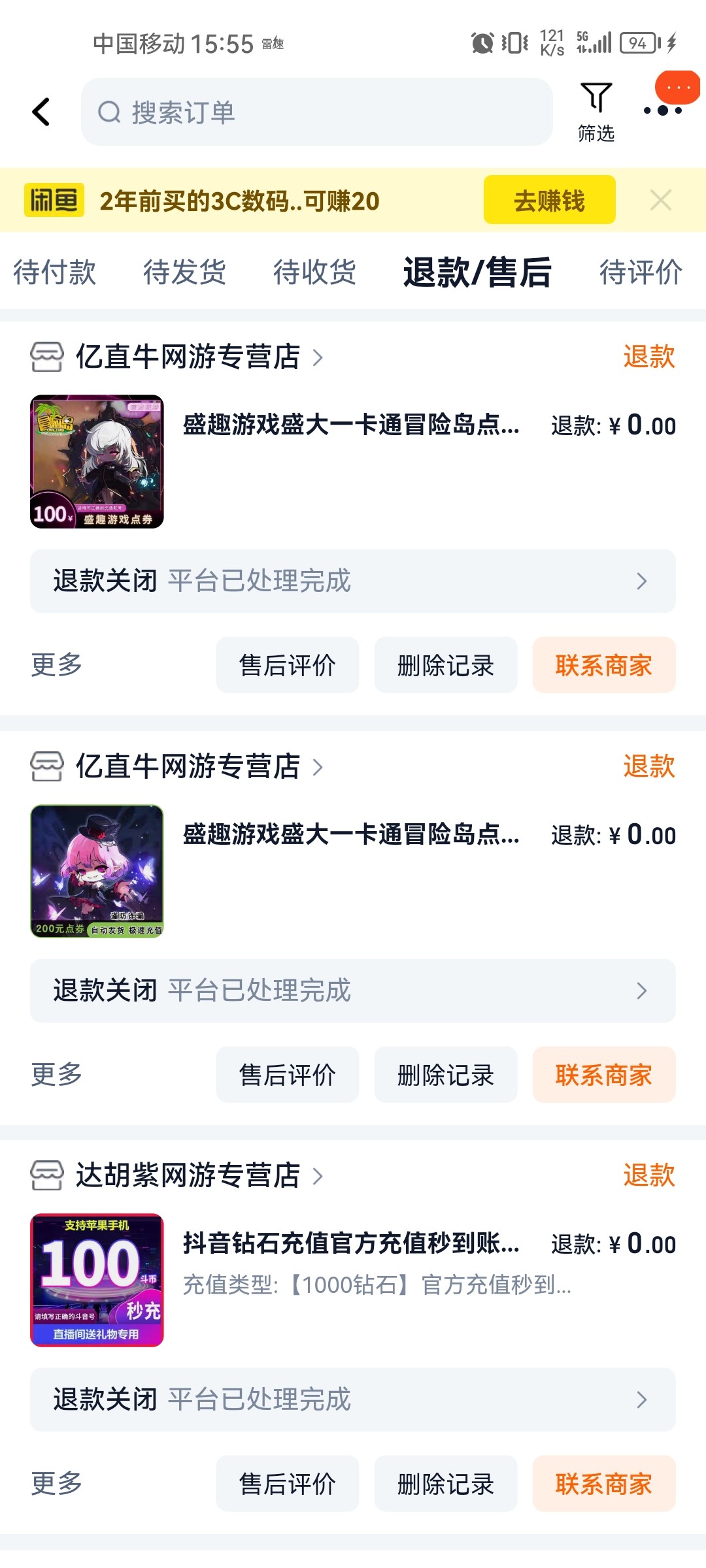Open the 200元点券 冒险岛 order item
This screenshot has width=706, height=1568.
coord(353,871)
